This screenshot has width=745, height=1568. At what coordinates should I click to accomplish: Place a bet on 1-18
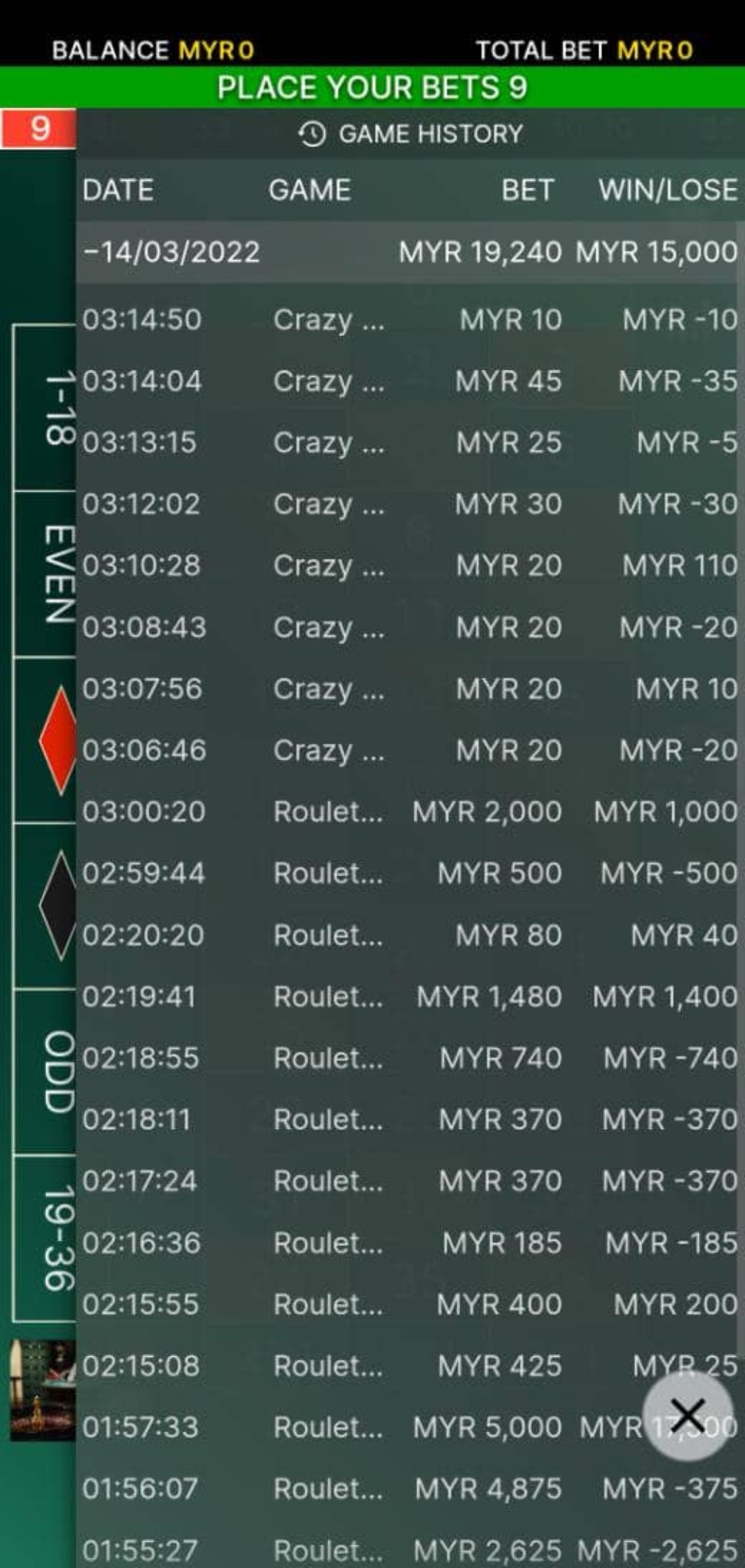(46, 407)
